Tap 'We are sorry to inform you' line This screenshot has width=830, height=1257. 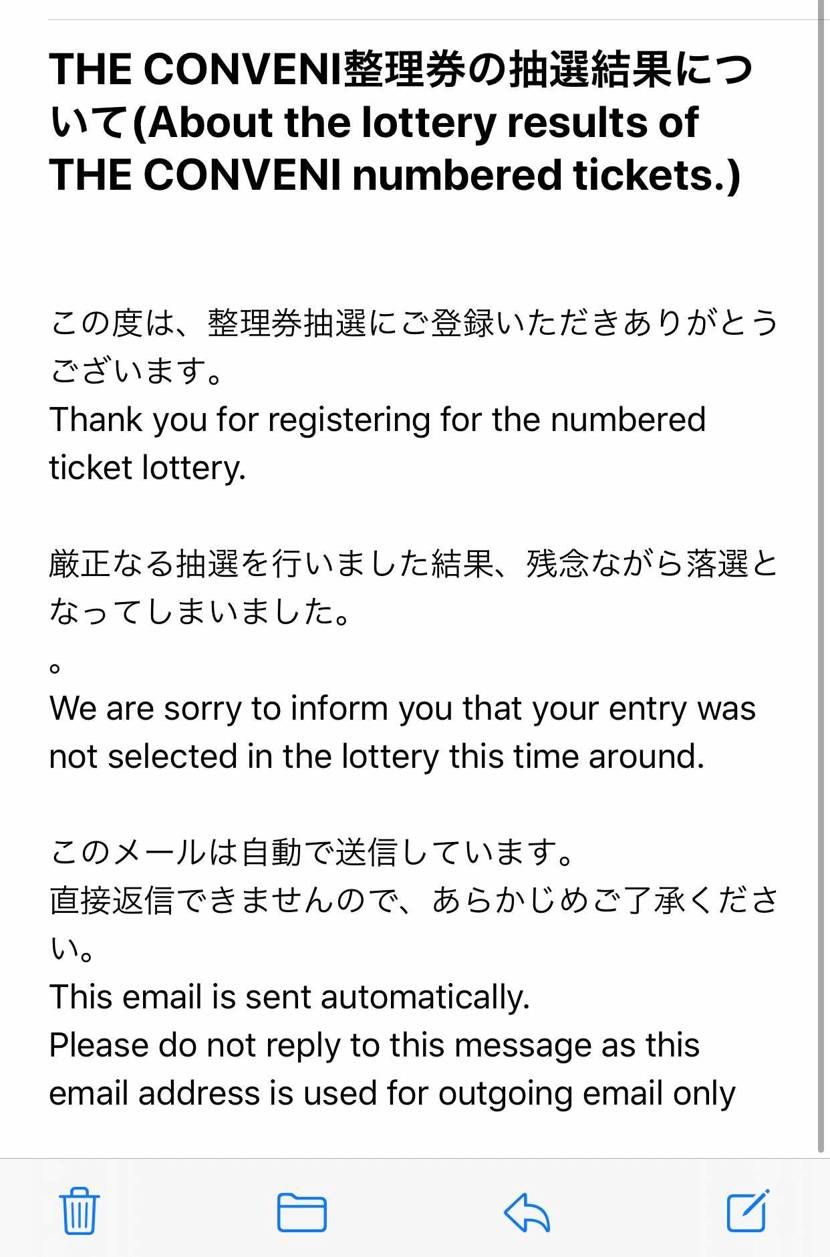(x=402, y=709)
